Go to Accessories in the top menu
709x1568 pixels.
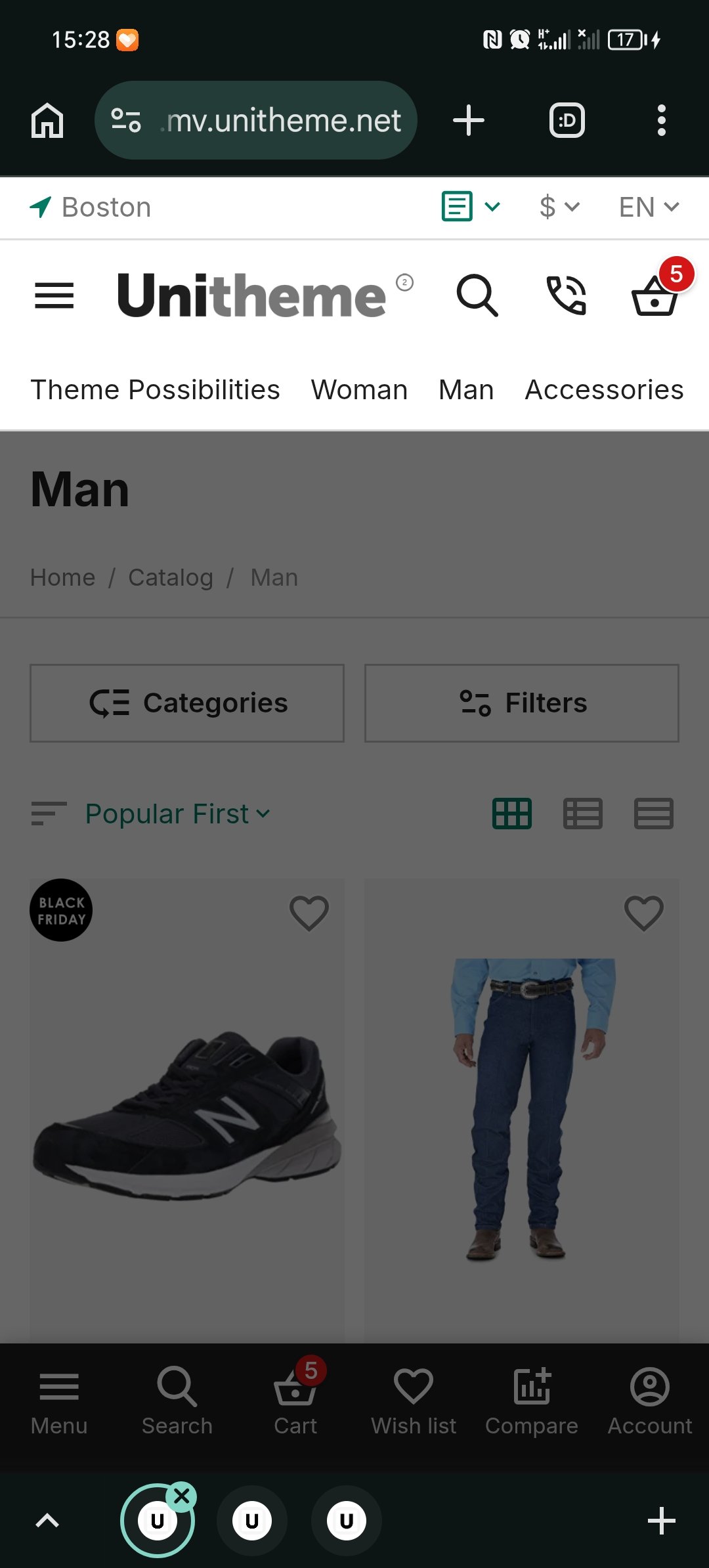(604, 390)
